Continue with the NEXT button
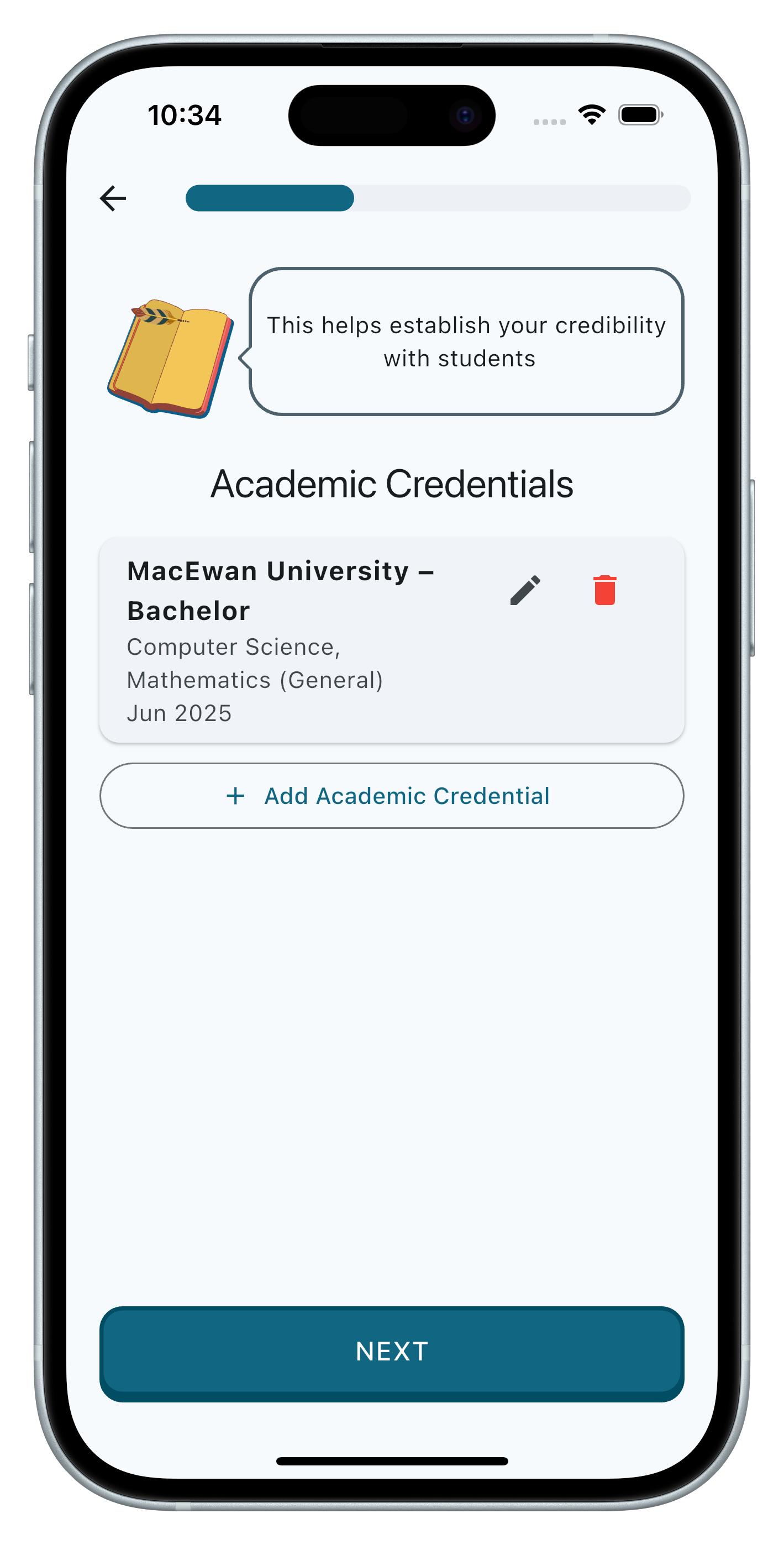This screenshot has height=1545, width=784. pos(391,1352)
